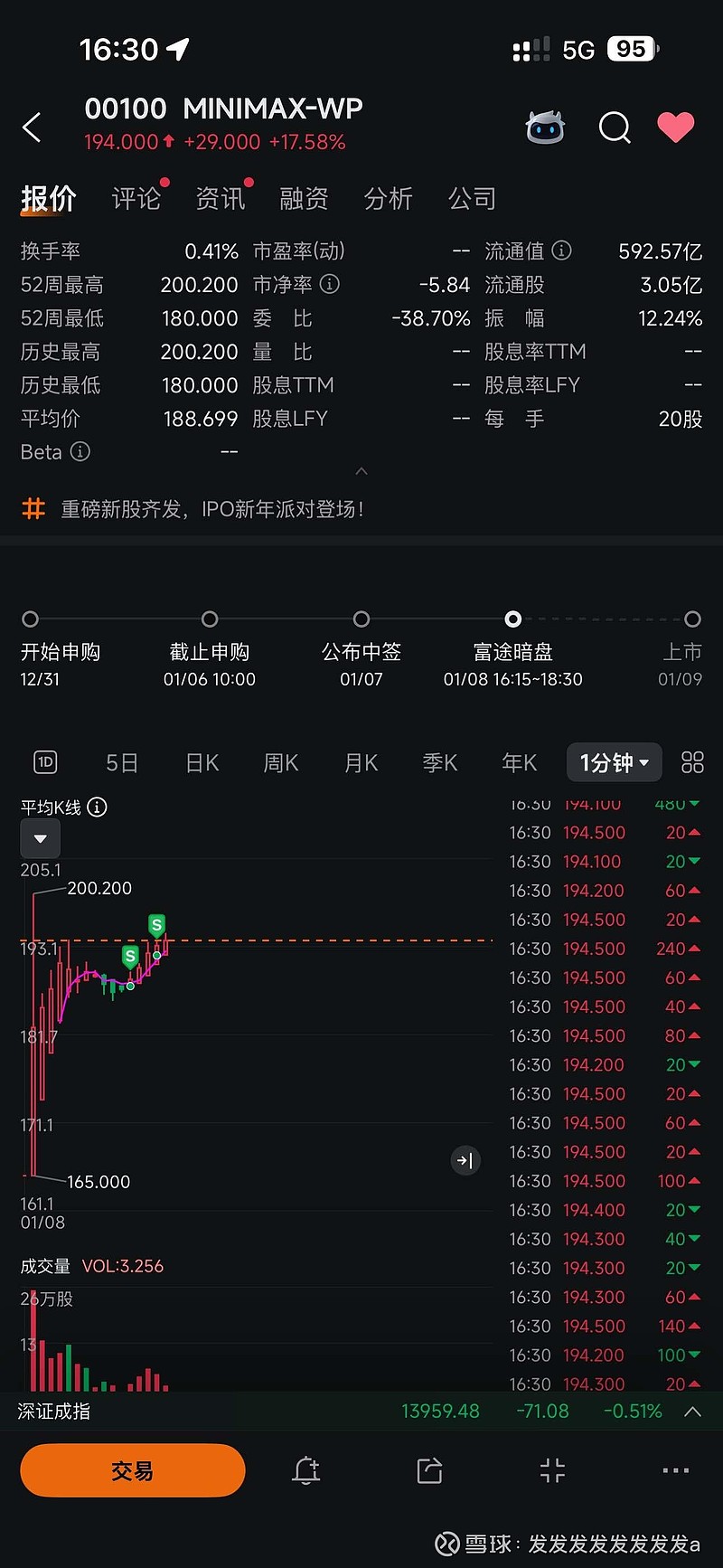Open the AI assistant robot icon

[545, 128]
